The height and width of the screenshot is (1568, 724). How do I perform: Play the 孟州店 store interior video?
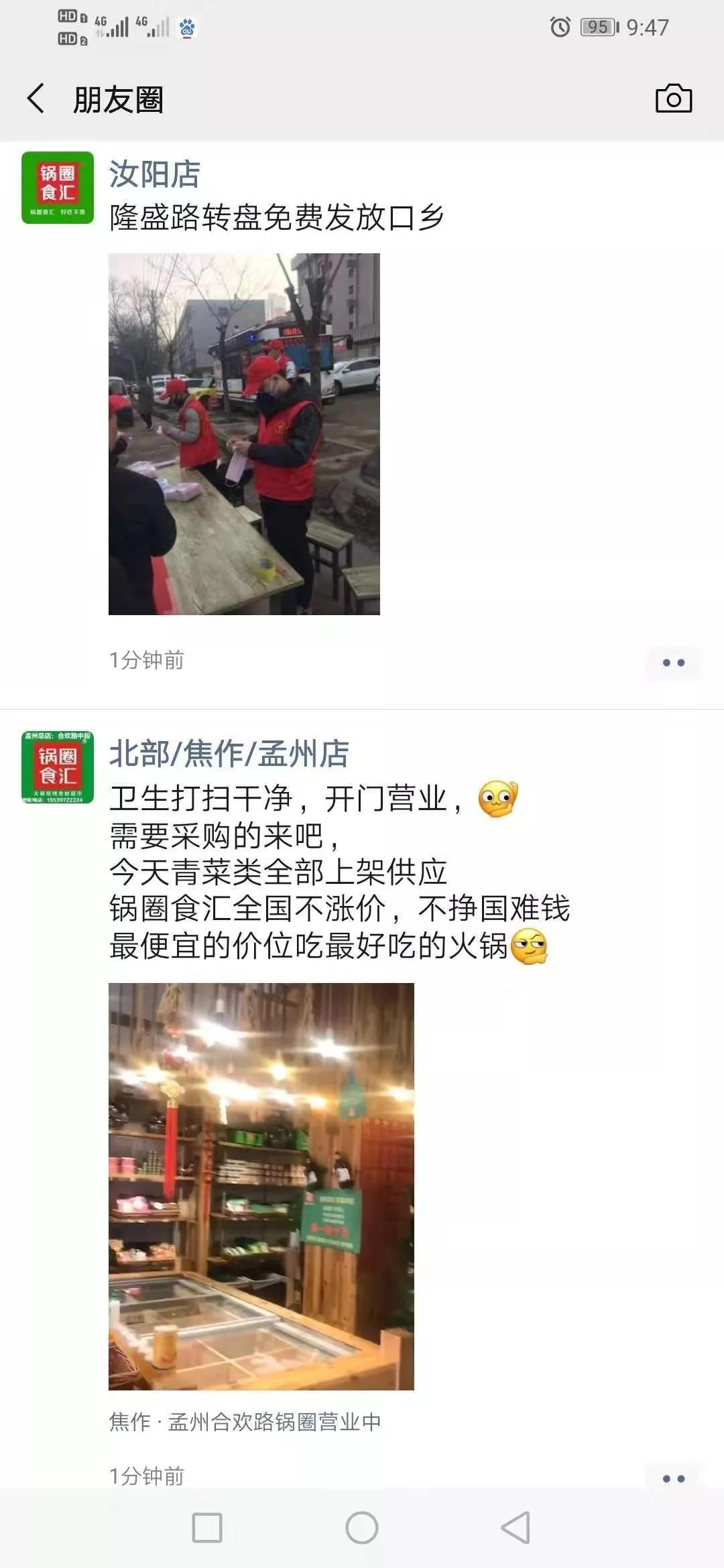coord(261,1186)
